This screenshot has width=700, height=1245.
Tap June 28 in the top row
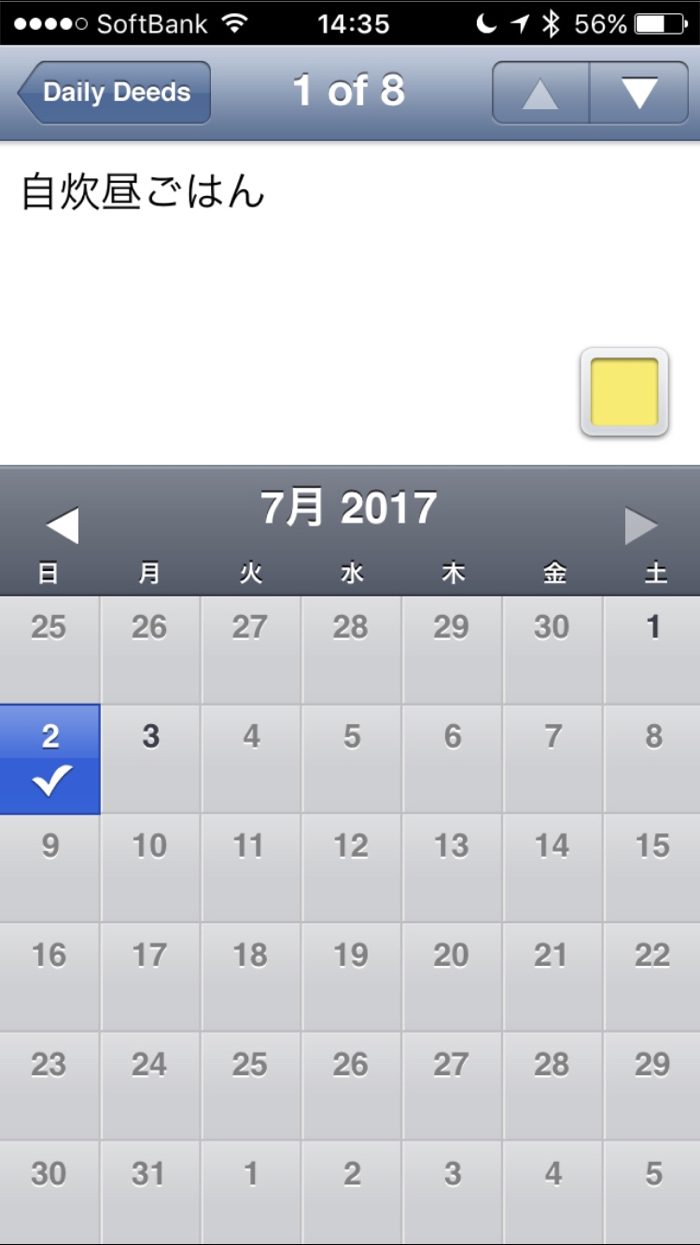pos(351,650)
